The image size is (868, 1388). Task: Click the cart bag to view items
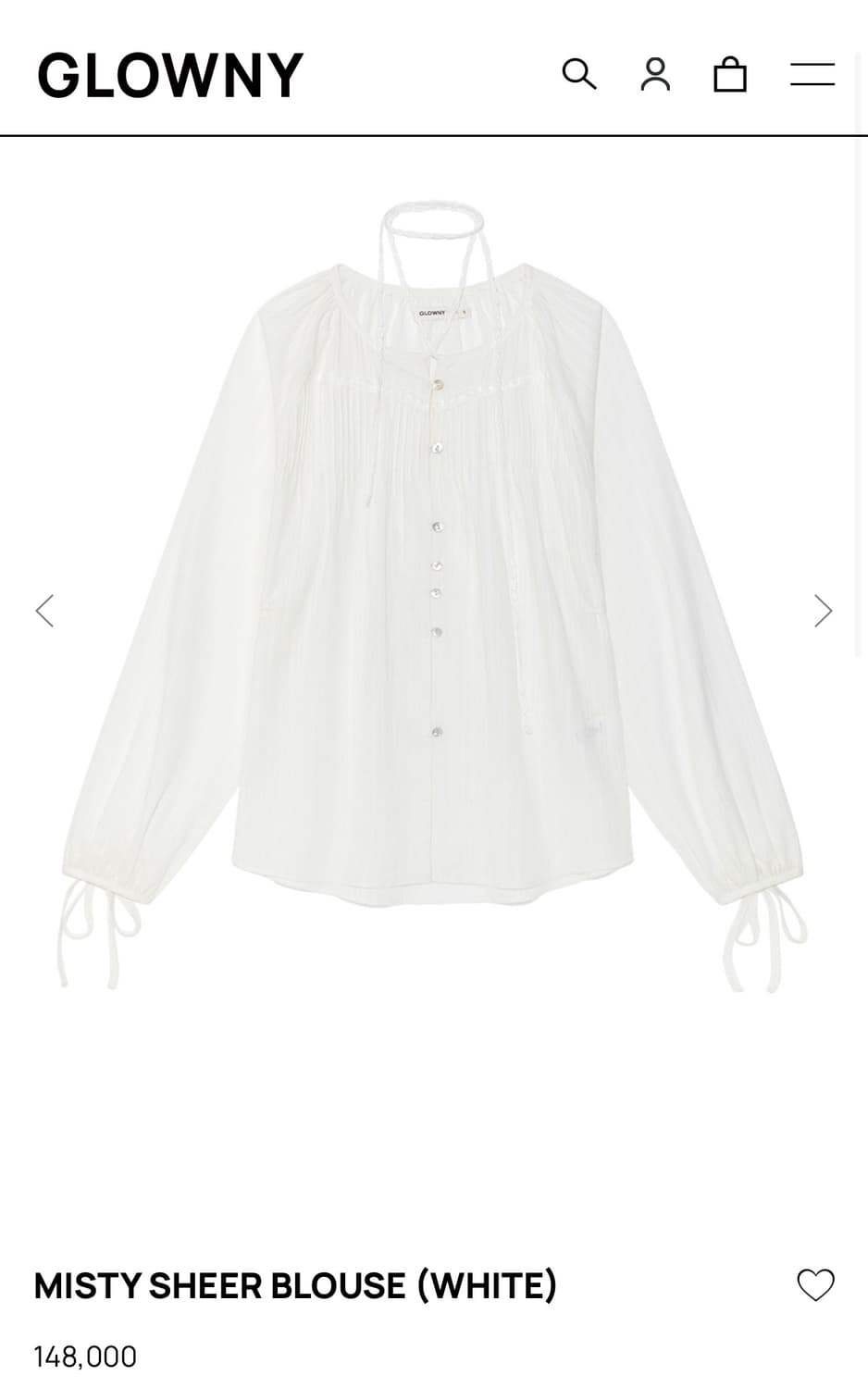click(x=731, y=74)
